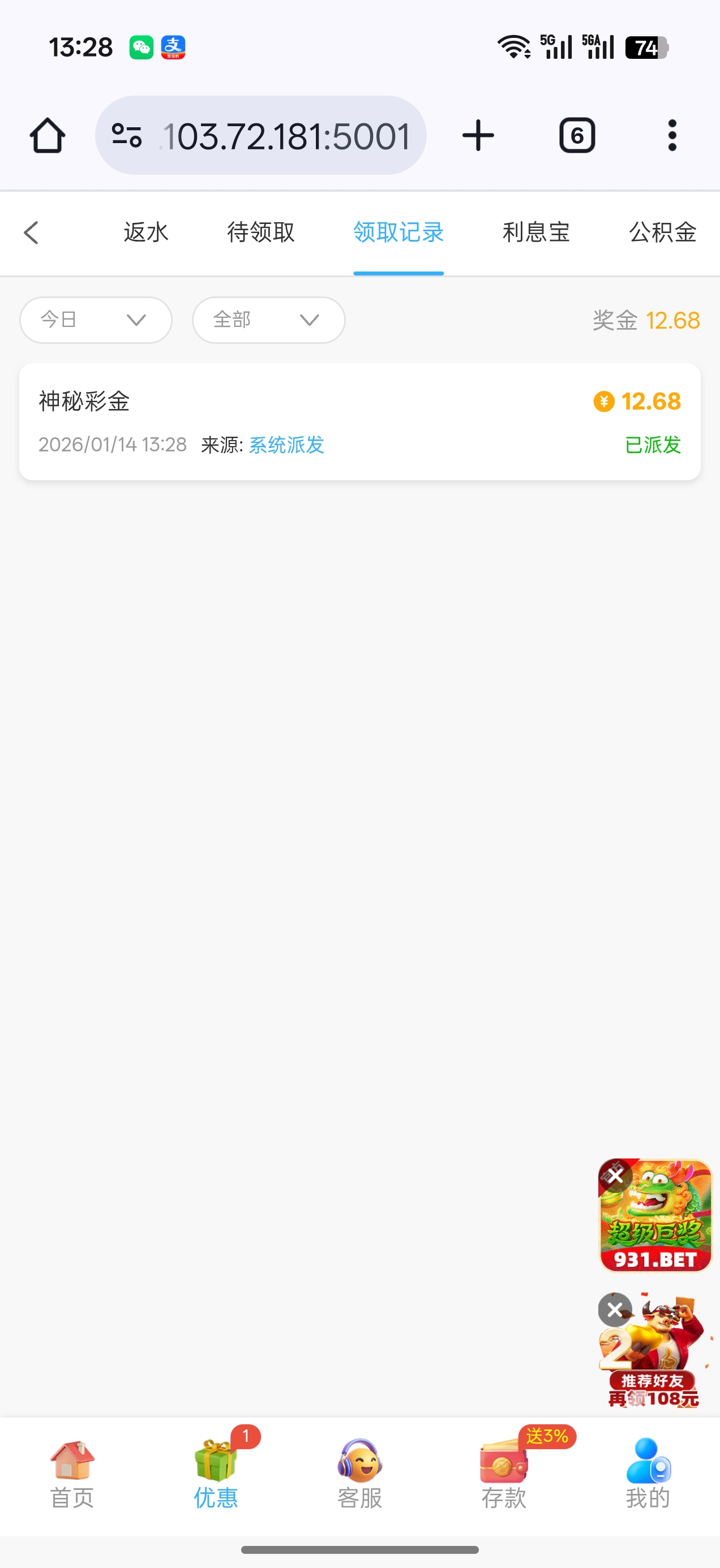Open the 神秘彩金 record card
Screen dimensions: 720x1568
[359, 422]
